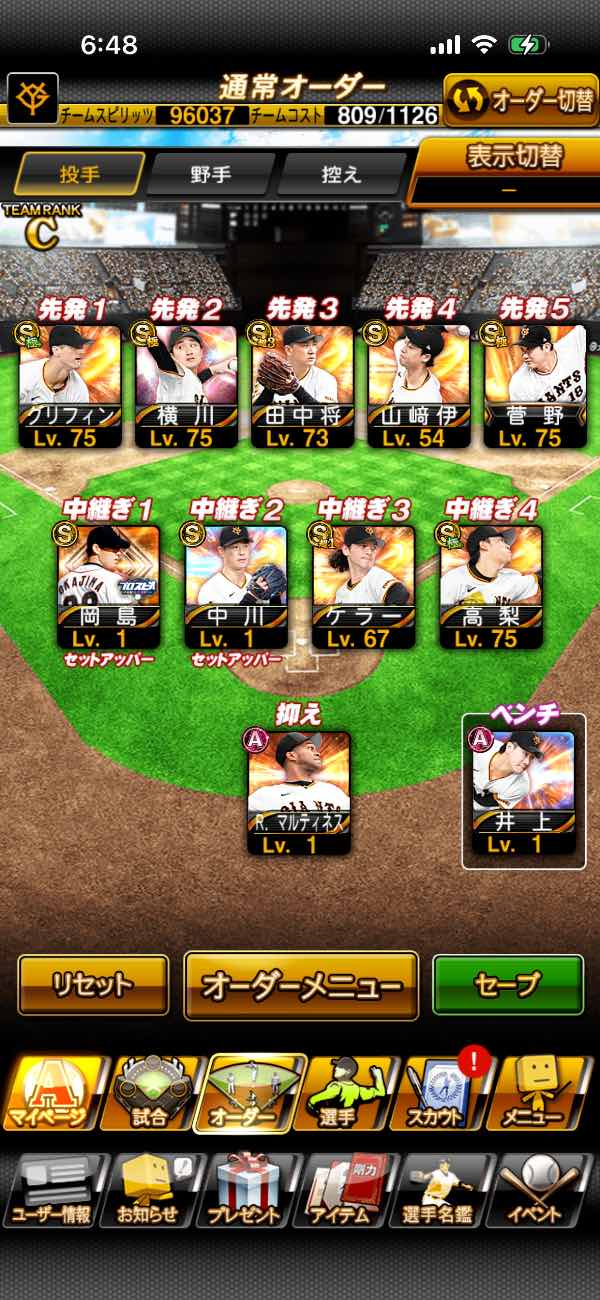600x1300 pixels.
Task: Select starter card グリフィン
Action: pos(70,385)
